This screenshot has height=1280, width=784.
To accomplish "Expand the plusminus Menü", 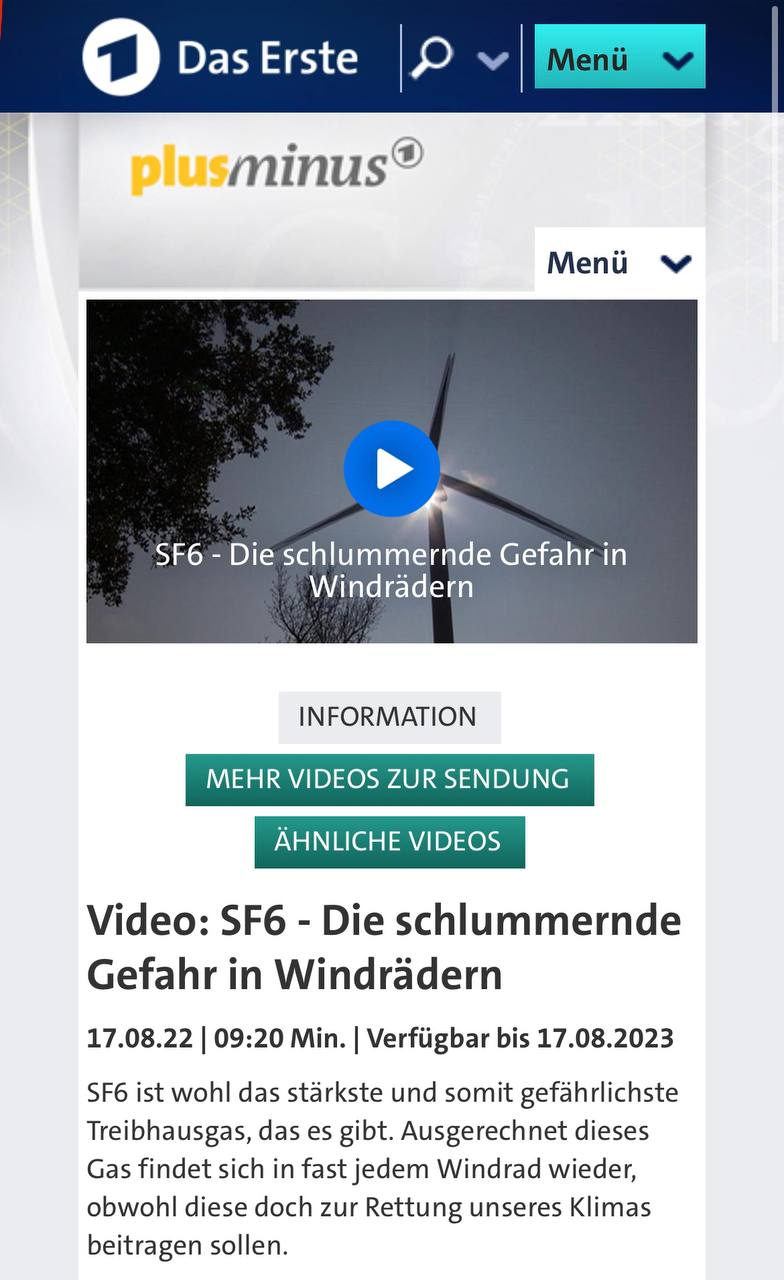I will 620,262.
